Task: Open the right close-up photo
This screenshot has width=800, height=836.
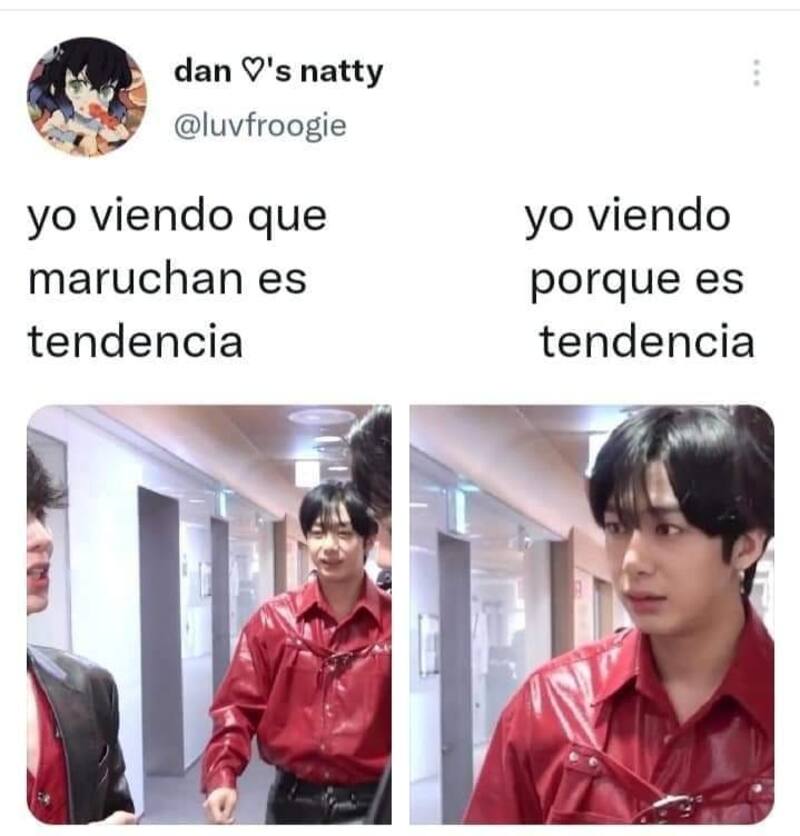Action: click(591, 614)
